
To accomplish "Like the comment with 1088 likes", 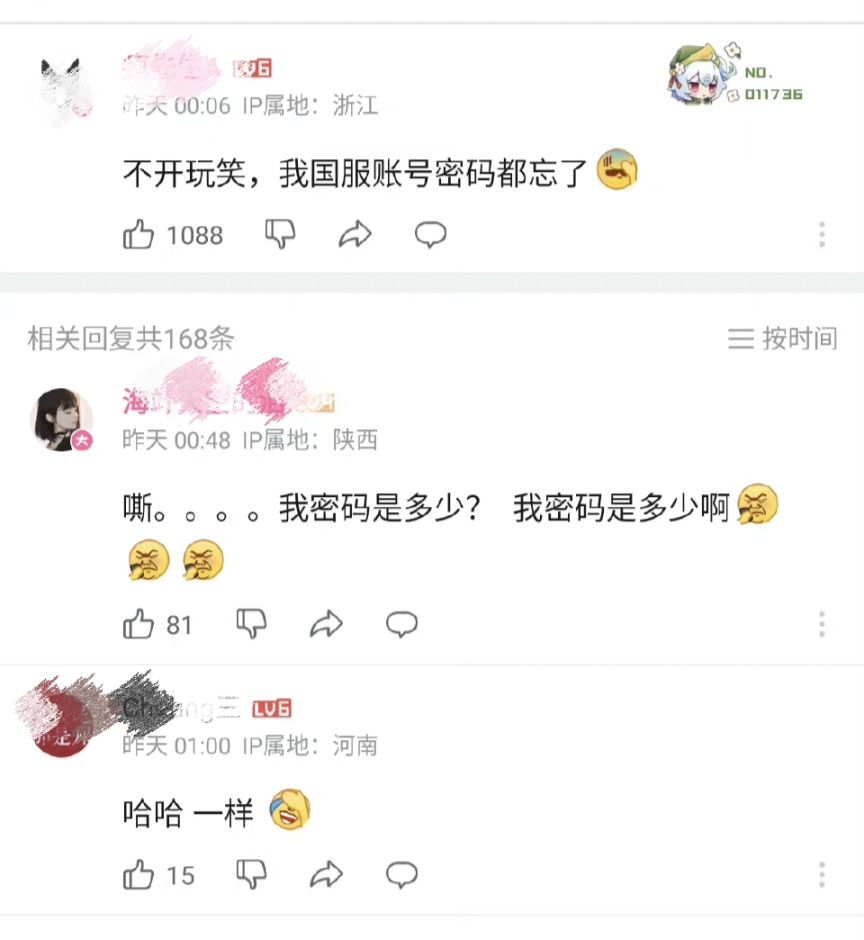I will click(138, 235).
